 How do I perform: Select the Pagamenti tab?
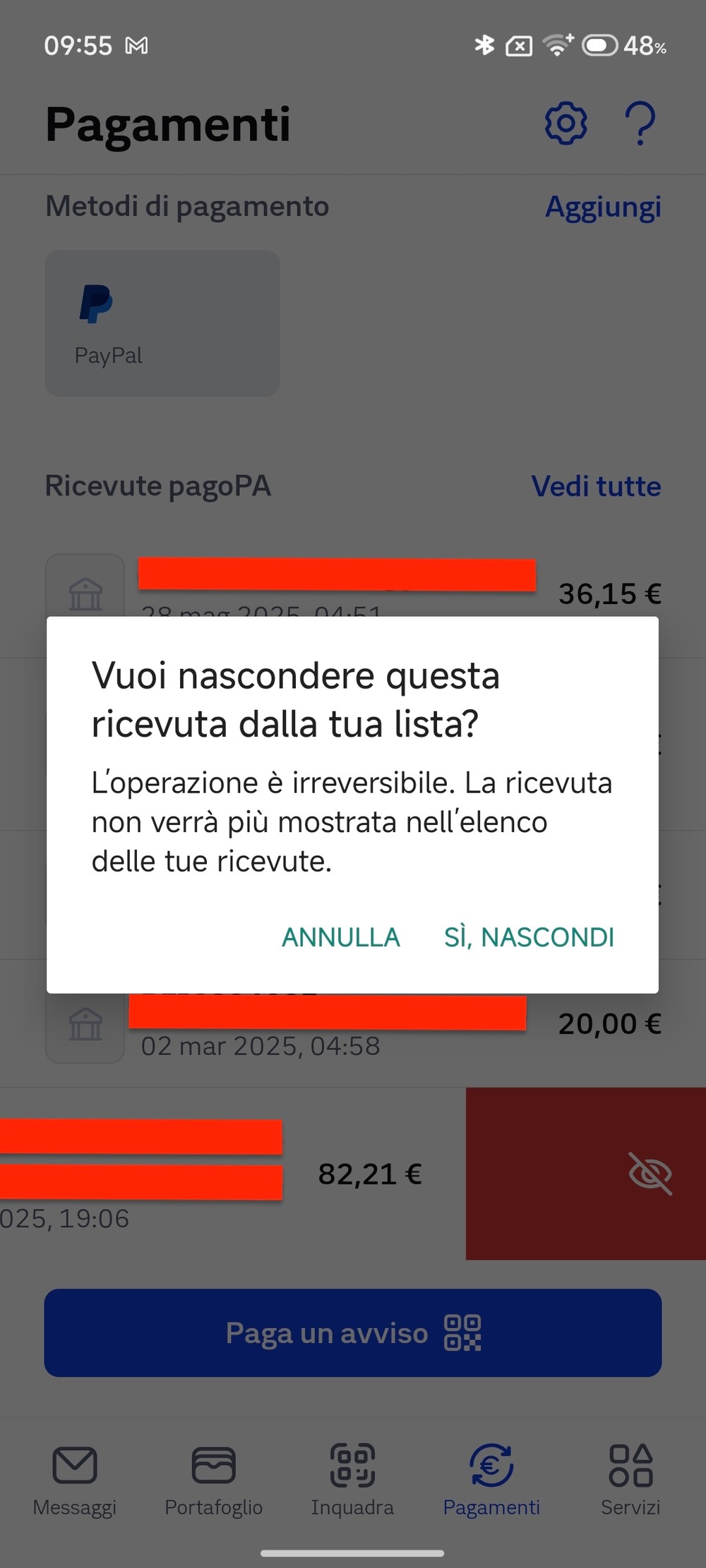tap(491, 1480)
